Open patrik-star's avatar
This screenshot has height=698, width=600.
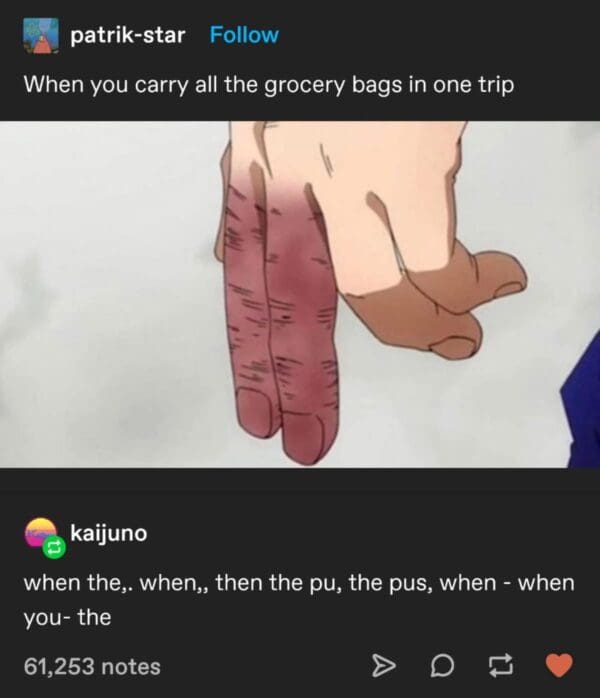tap(40, 36)
